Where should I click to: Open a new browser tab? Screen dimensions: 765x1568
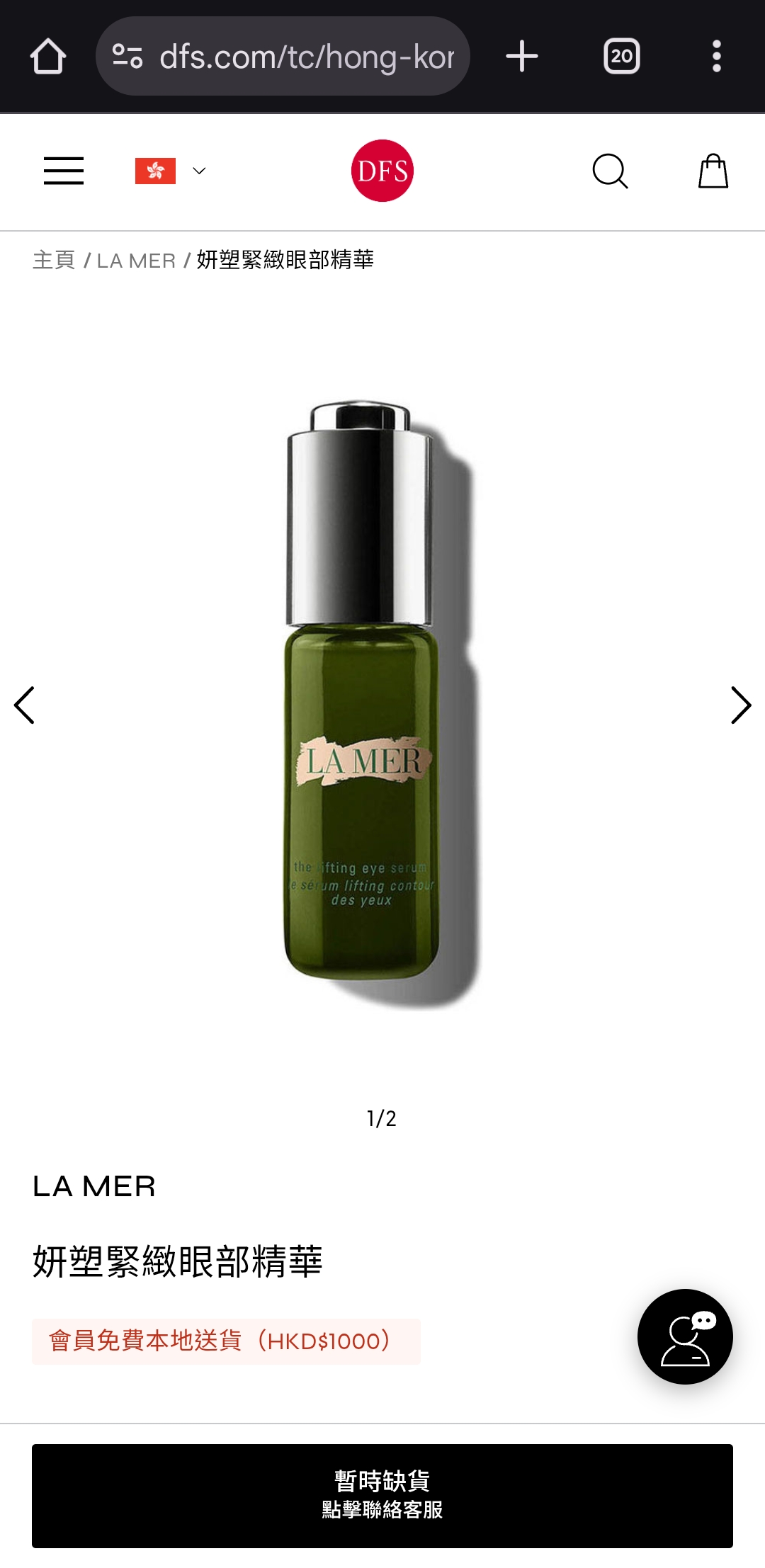pyautogui.click(x=522, y=57)
